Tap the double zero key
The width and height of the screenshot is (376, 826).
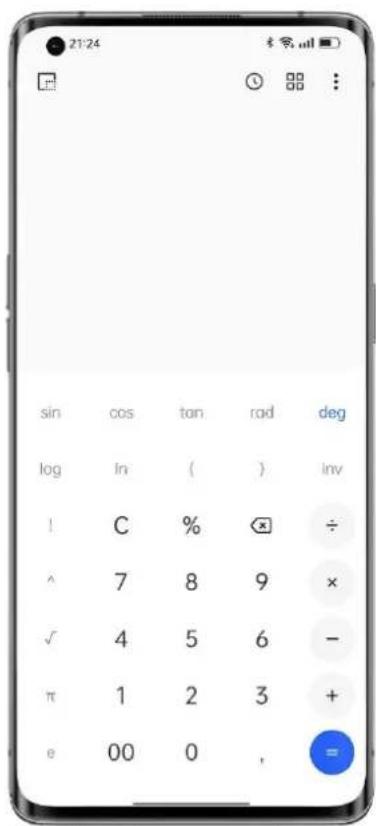[x=121, y=753]
